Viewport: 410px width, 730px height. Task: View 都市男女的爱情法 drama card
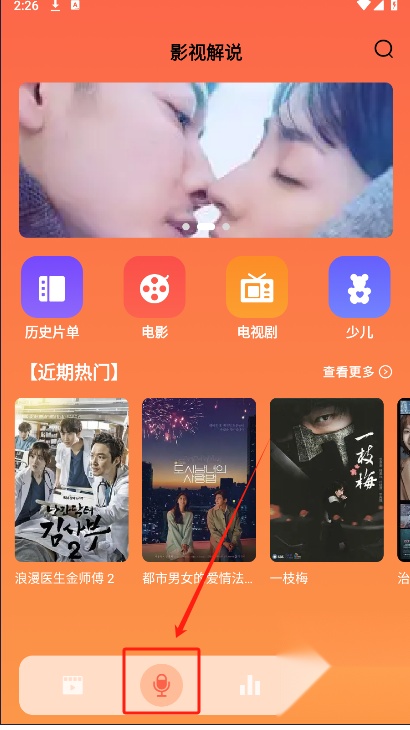pos(199,480)
